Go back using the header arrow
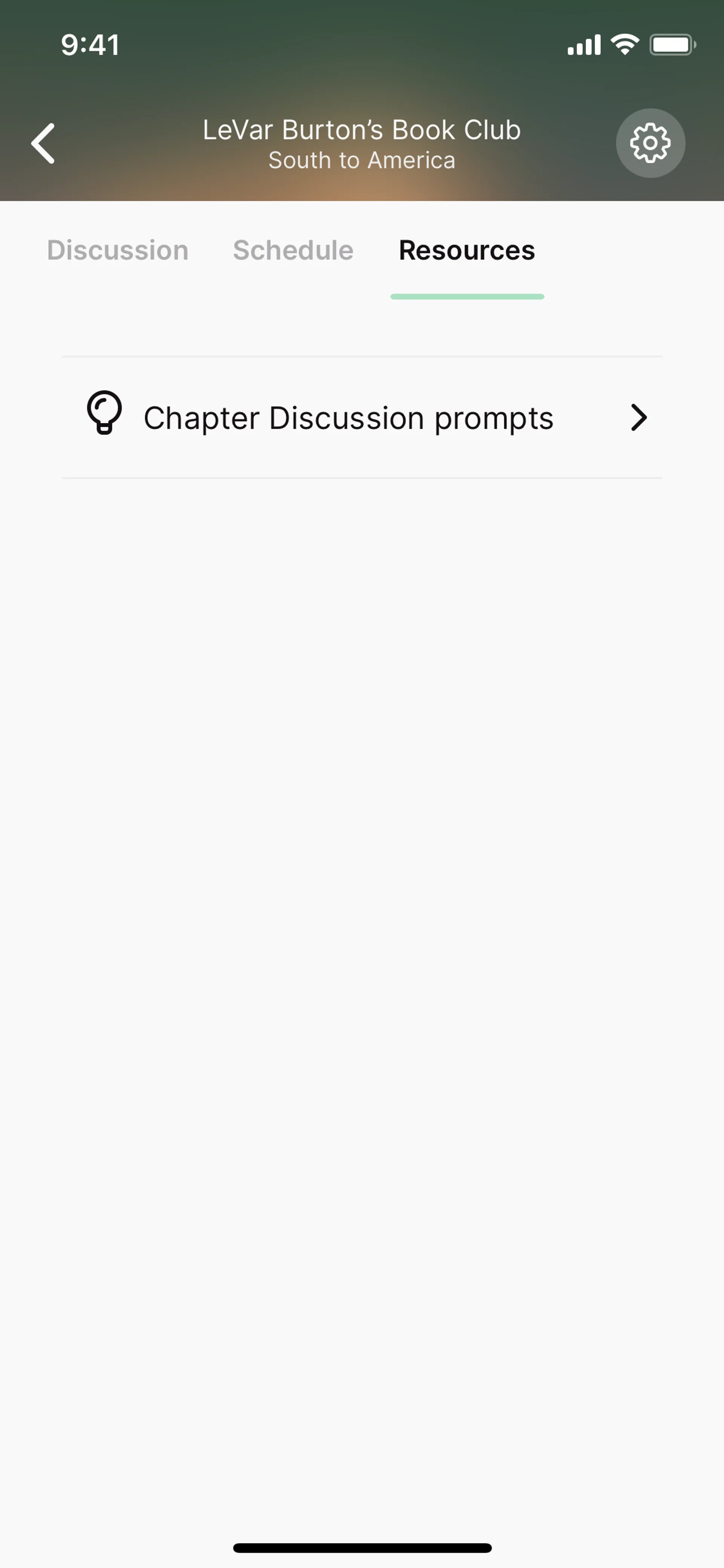This screenshot has height=1568, width=724. pos(43,144)
